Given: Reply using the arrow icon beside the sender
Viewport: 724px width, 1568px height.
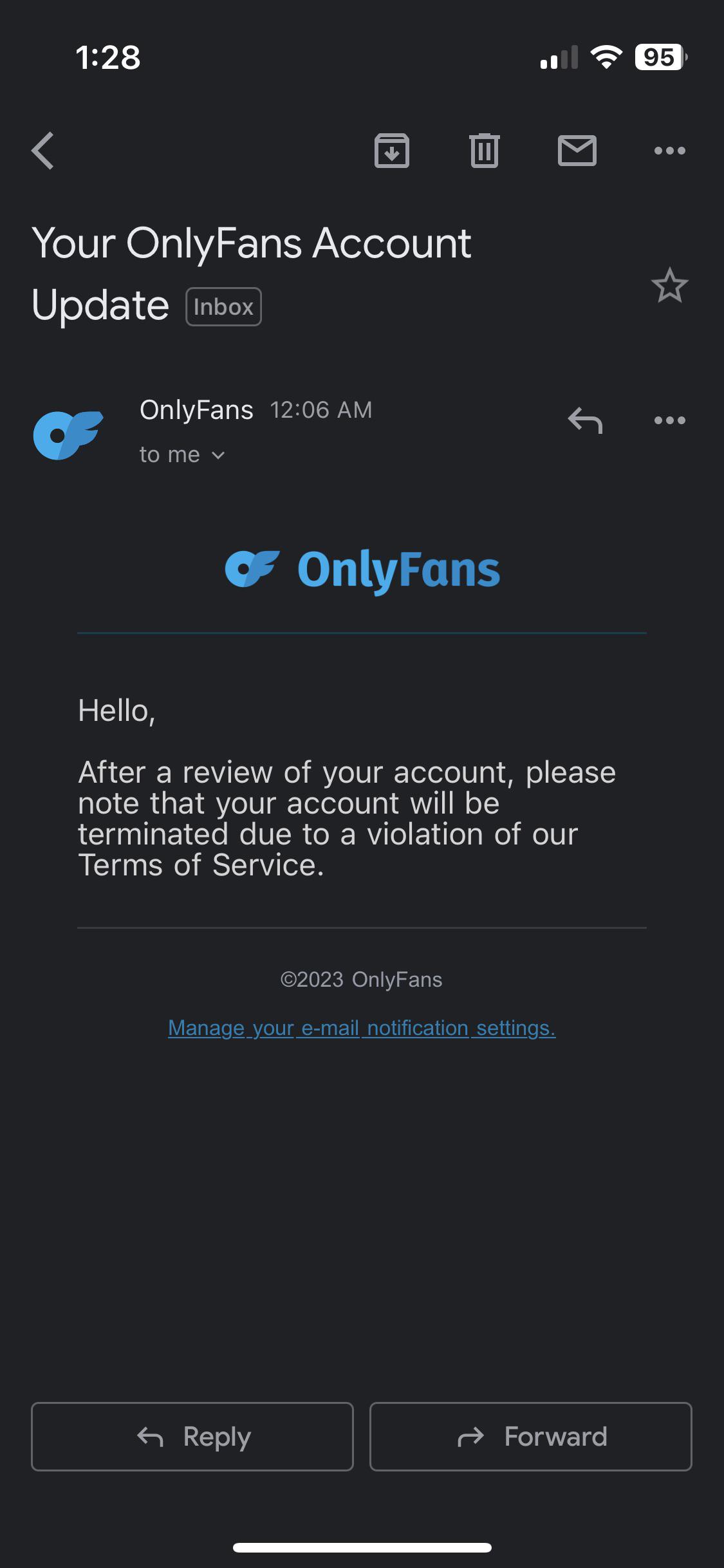Looking at the screenshot, I should point(584,421).
